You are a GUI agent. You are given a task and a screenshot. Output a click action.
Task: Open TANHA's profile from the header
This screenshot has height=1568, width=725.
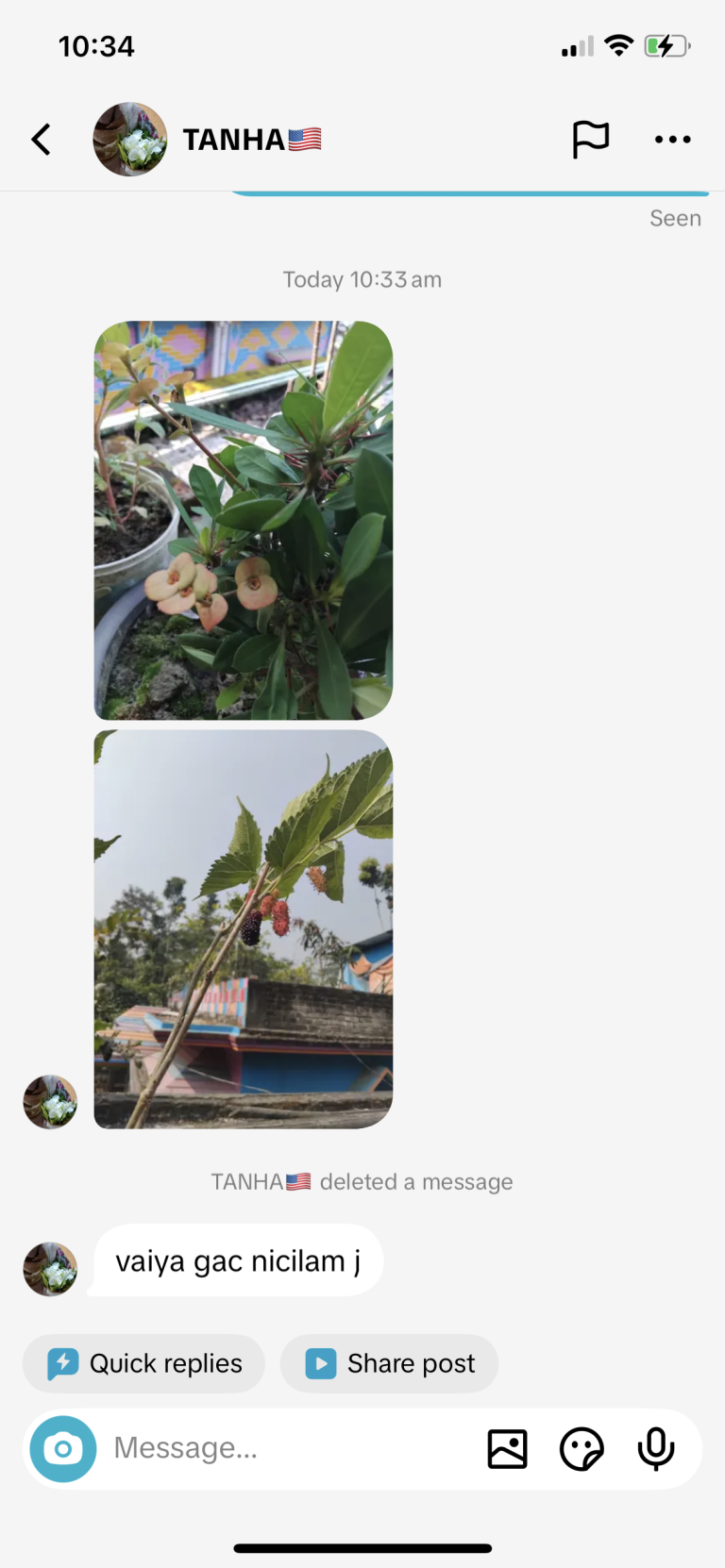coord(208,140)
